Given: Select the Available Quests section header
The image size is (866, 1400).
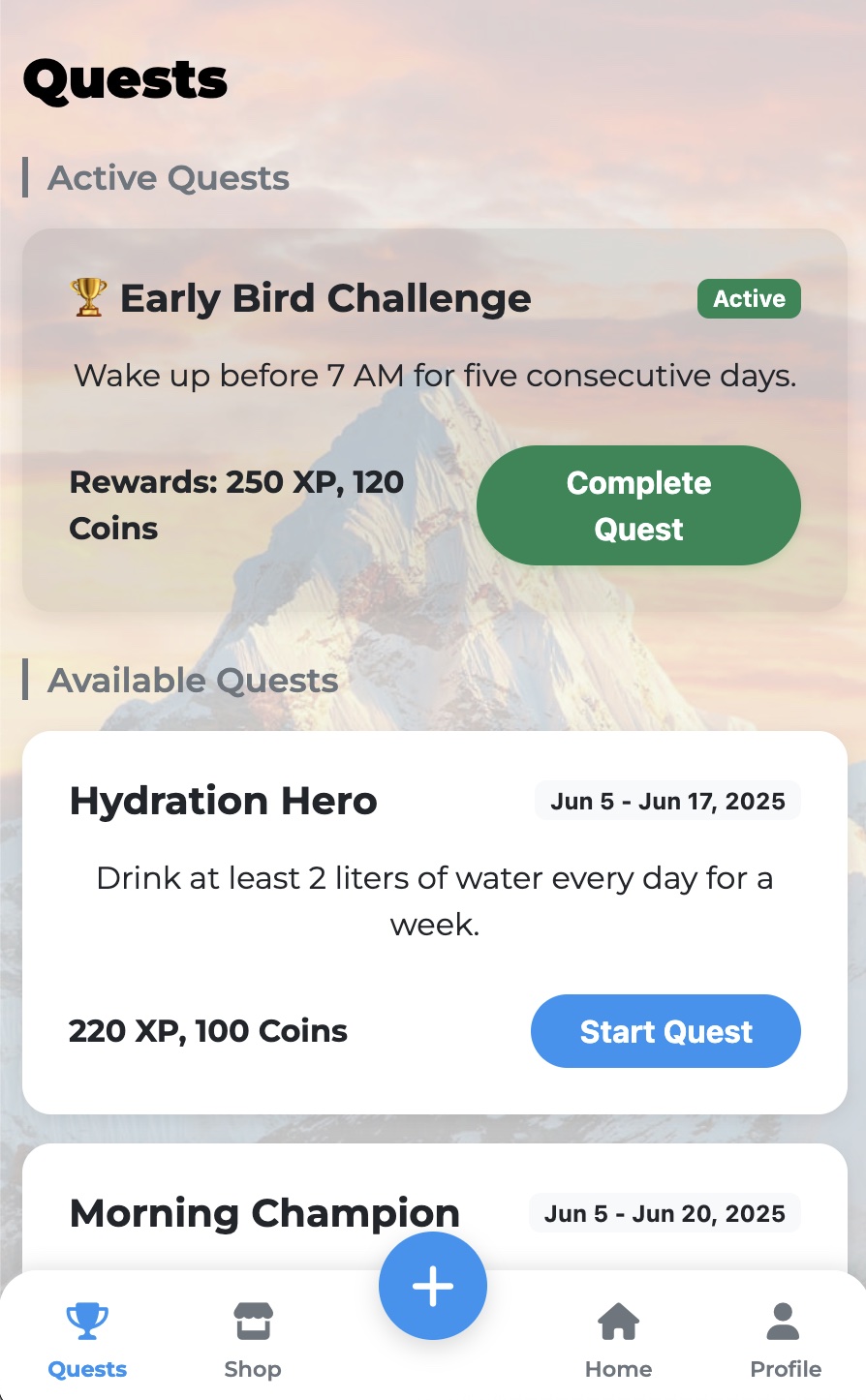Looking at the screenshot, I should coord(193,681).
